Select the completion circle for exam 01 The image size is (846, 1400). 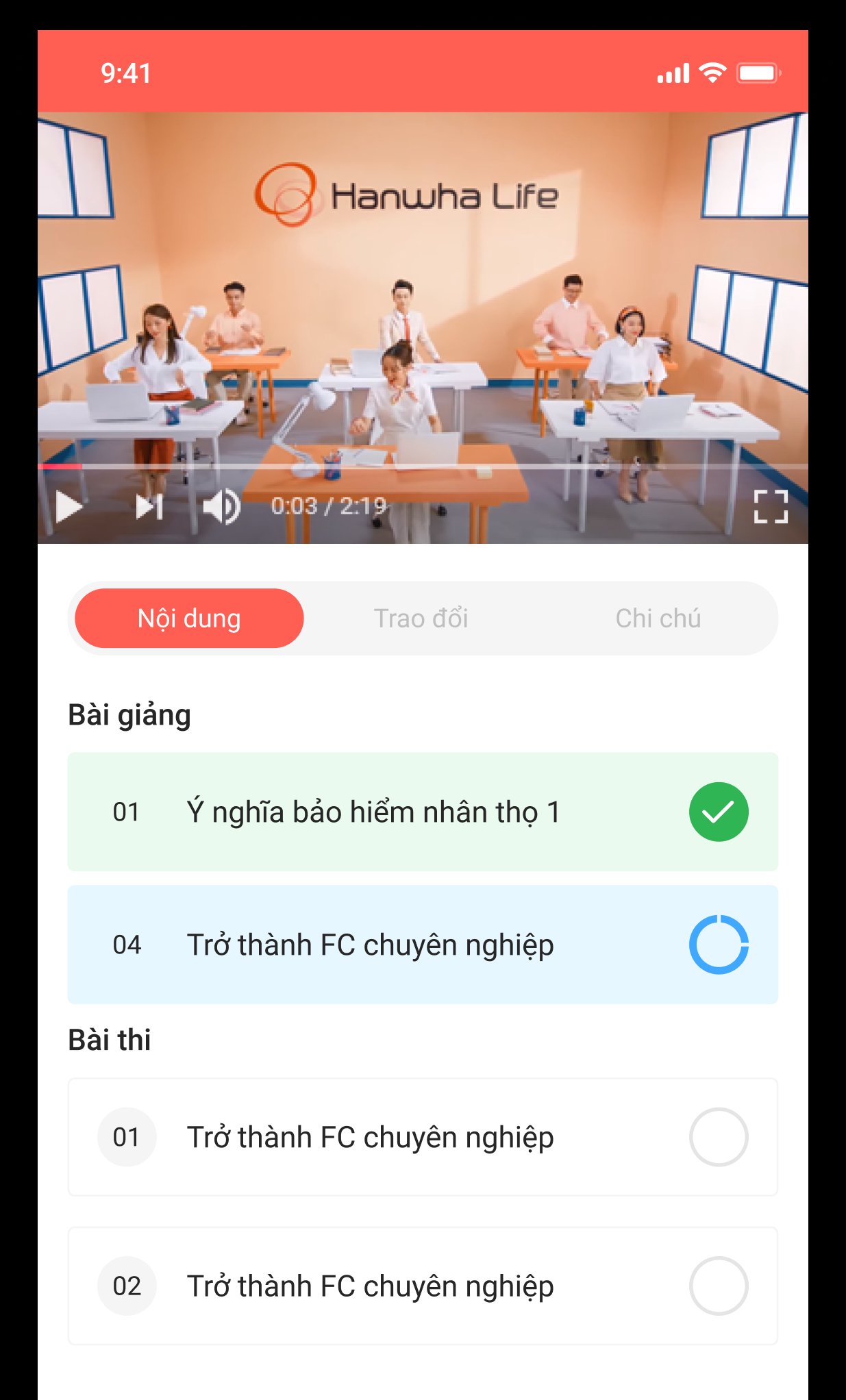coord(719,1137)
